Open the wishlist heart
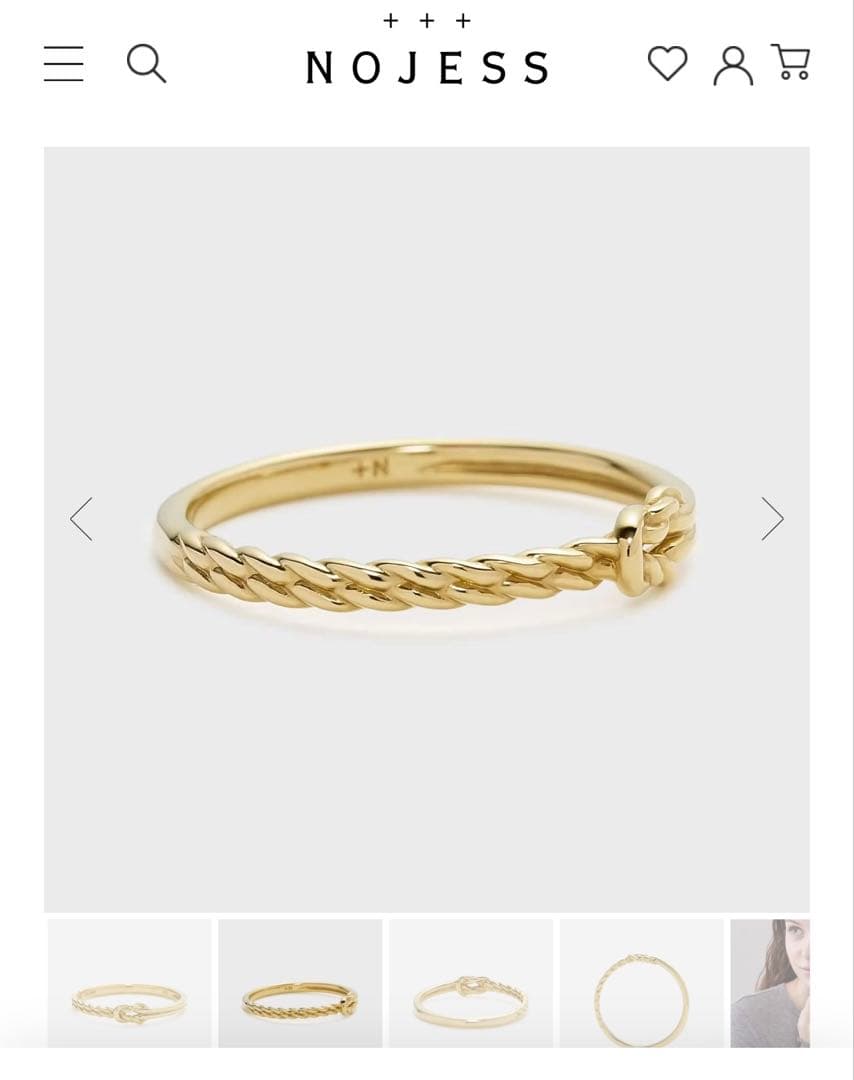Screen dimensions: 854x1080 point(667,63)
